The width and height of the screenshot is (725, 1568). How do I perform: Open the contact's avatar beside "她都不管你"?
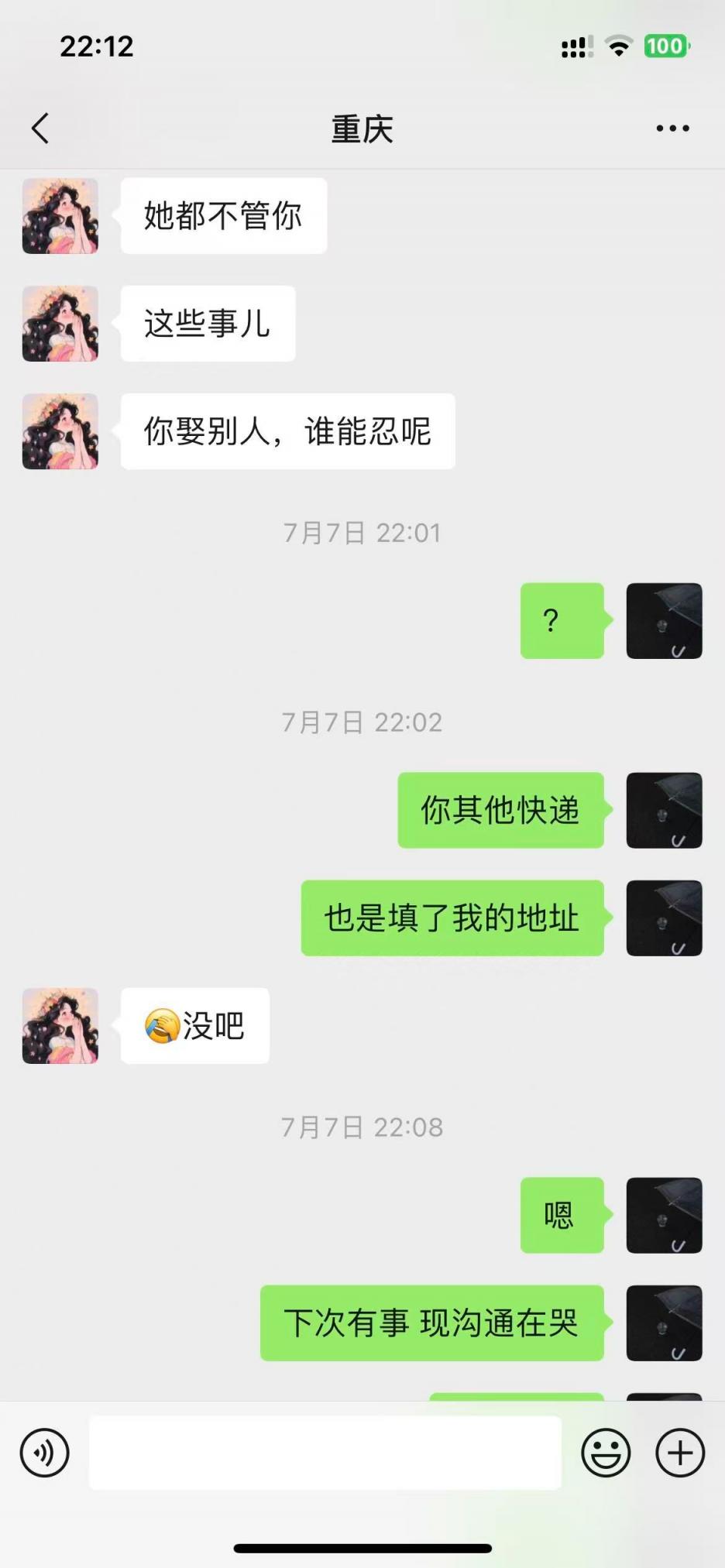click(60, 216)
